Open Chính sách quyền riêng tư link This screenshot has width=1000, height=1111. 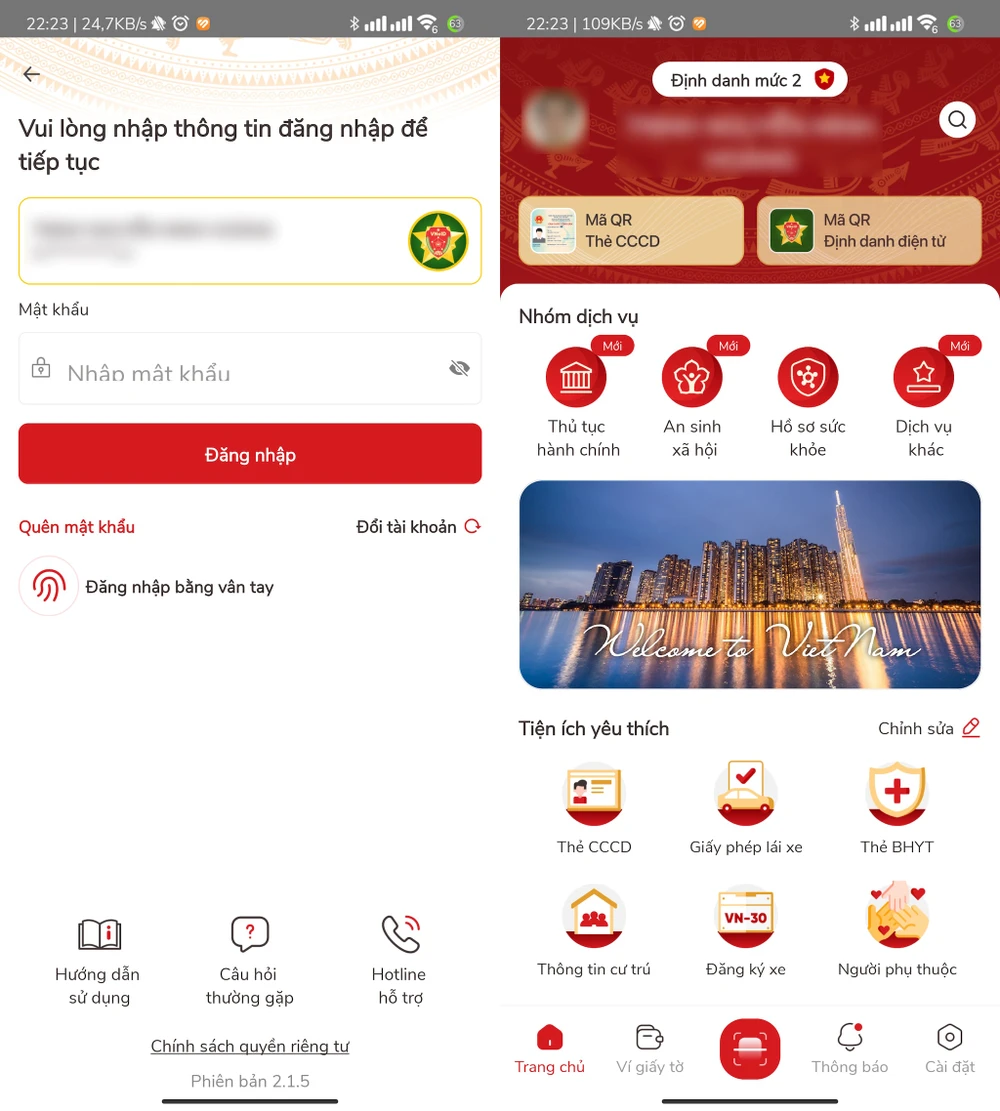(250, 1047)
